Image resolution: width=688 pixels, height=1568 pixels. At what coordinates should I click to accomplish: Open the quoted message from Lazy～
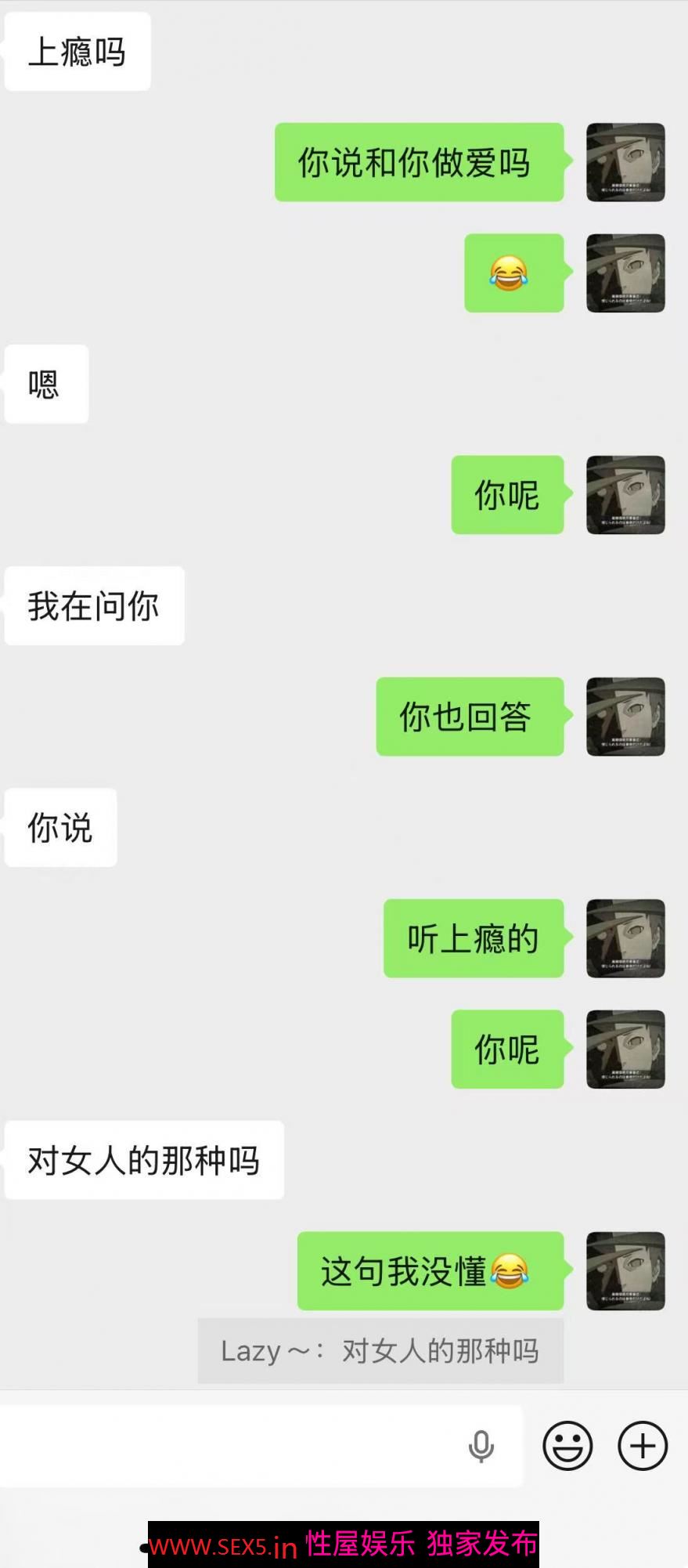(x=380, y=1351)
